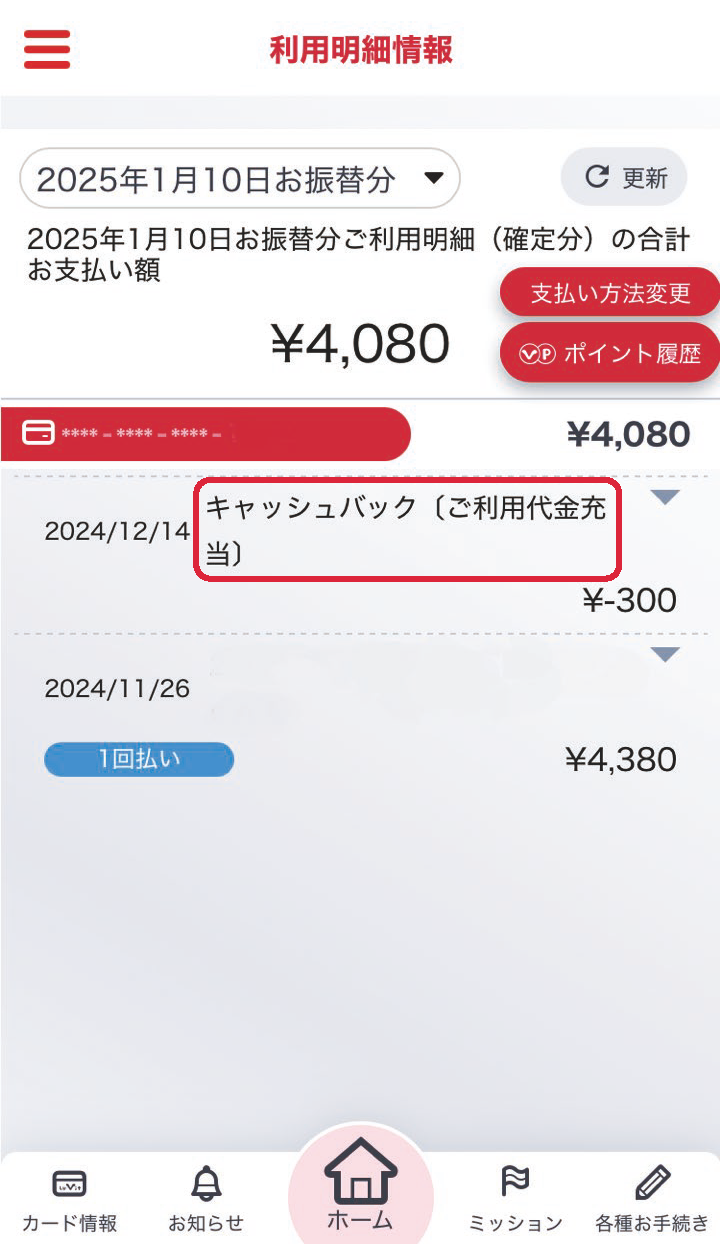
Task: Open the hamburger menu
Action: (x=46, y=49)
